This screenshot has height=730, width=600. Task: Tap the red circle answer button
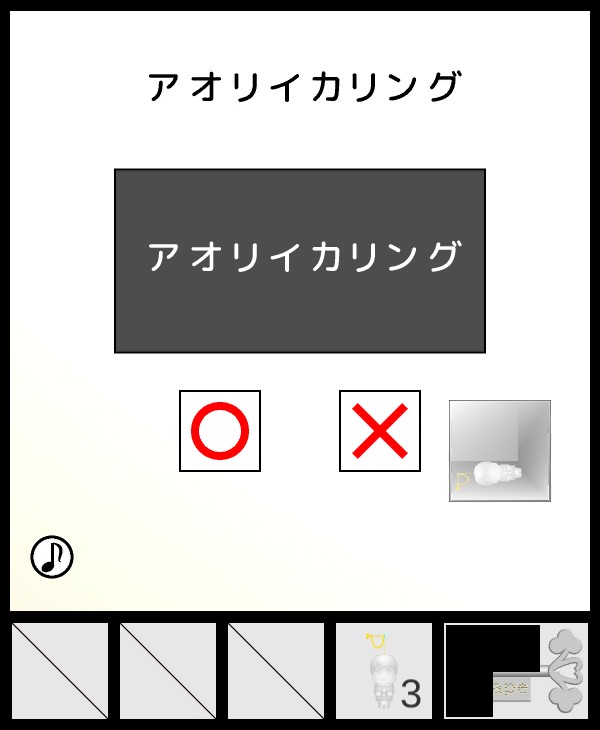click(220, 431)
